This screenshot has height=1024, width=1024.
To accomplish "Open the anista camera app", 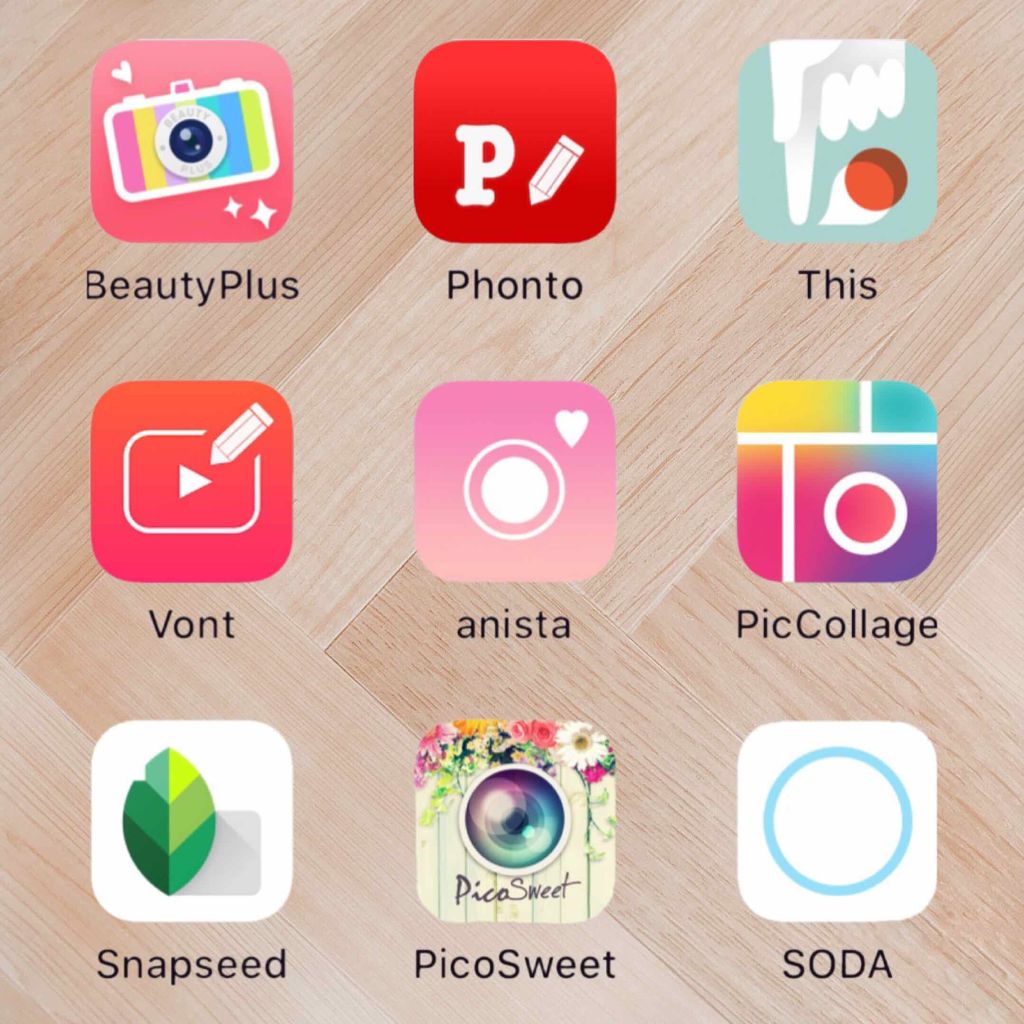I will (x=514, y=481).
